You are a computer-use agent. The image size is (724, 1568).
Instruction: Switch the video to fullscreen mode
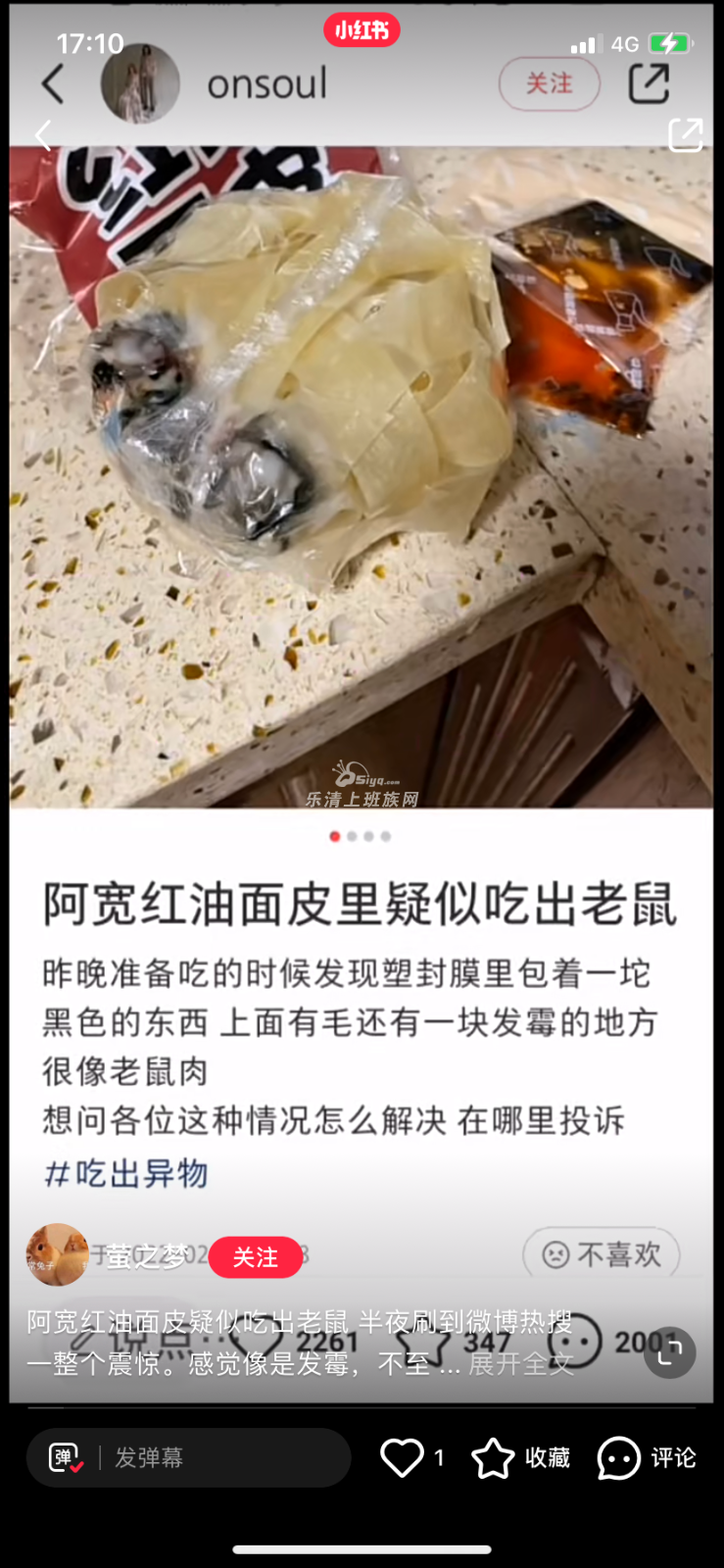pyautogui.click(x=670, y=1352)
